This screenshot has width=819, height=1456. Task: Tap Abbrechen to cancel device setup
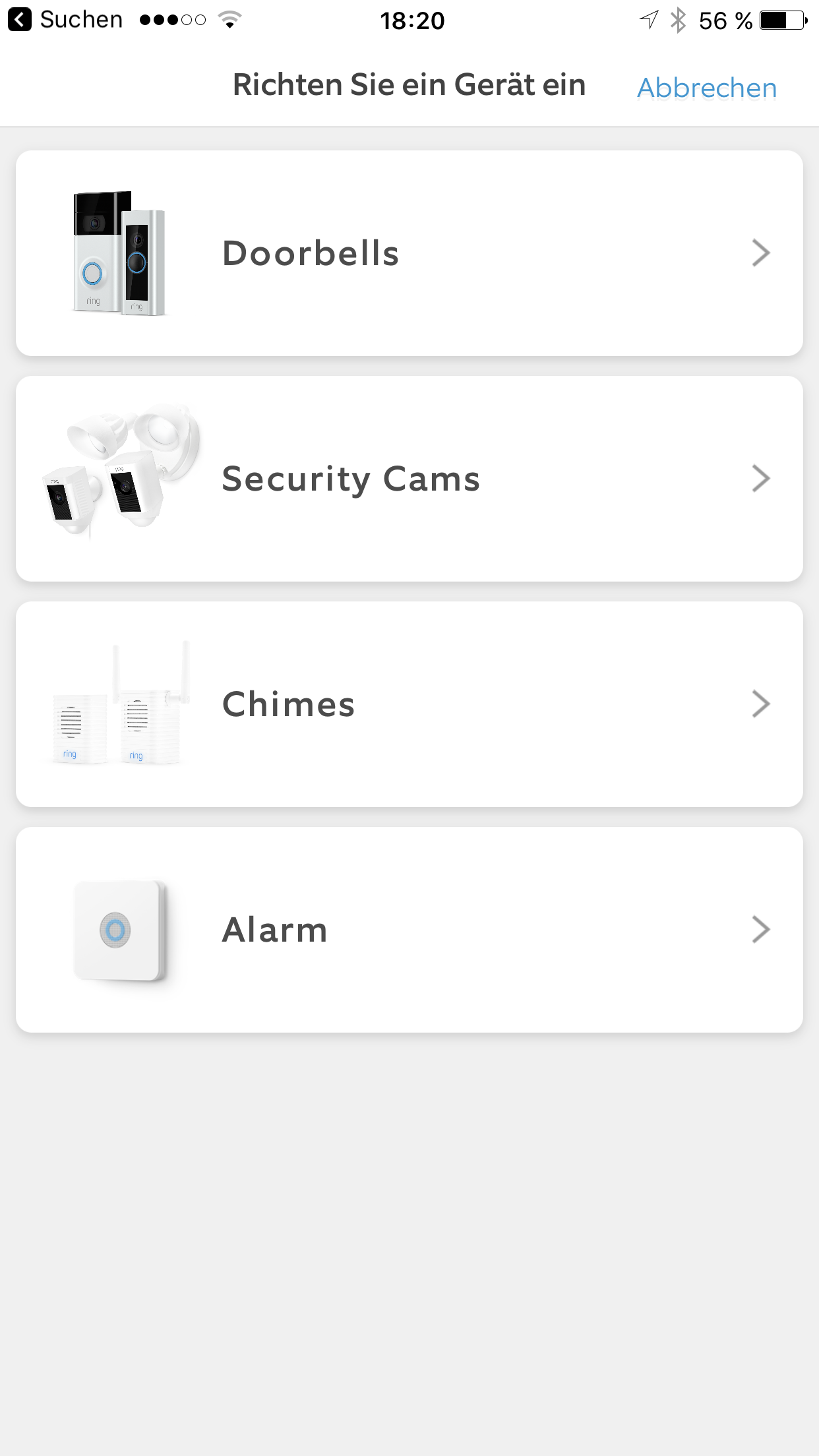(x=706, y=88)
